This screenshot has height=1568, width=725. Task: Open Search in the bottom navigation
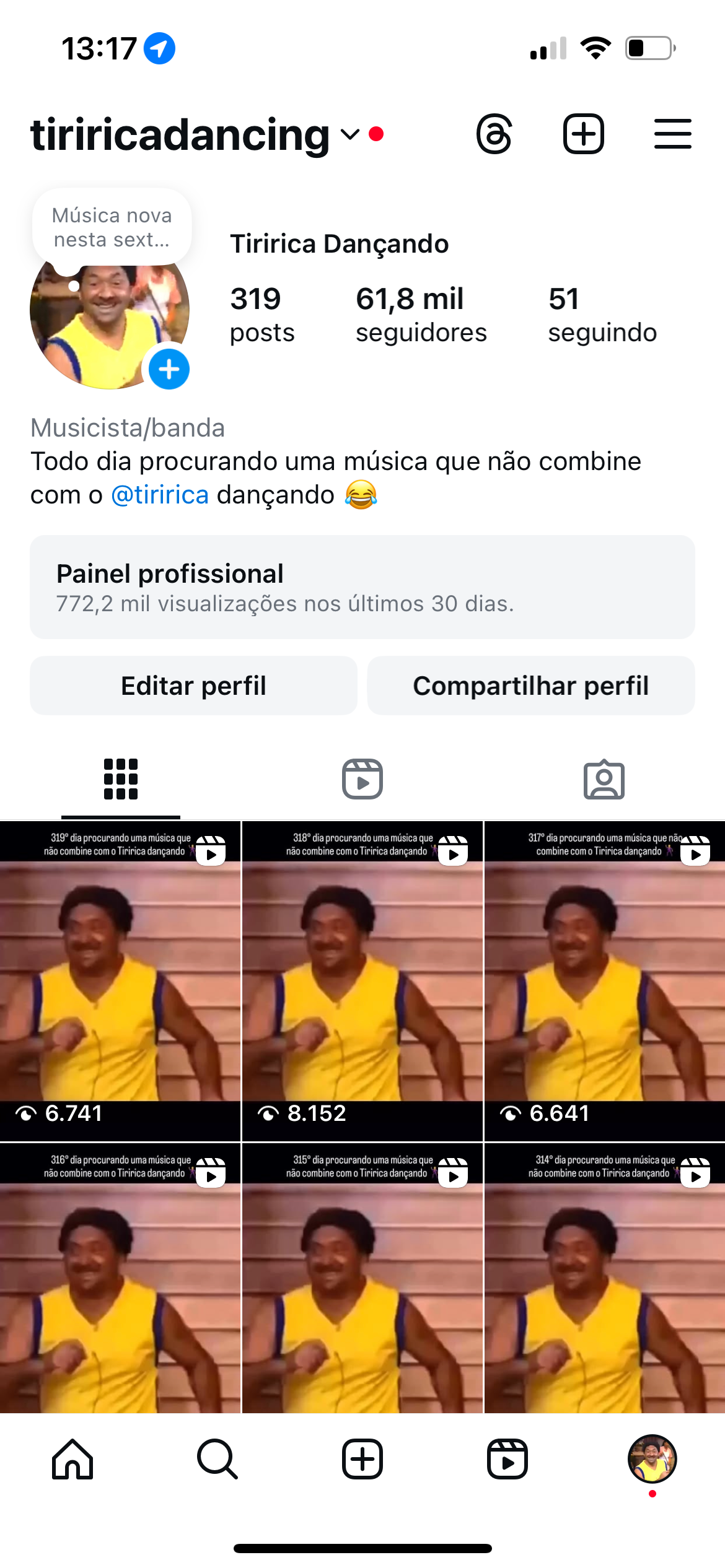217,1459
